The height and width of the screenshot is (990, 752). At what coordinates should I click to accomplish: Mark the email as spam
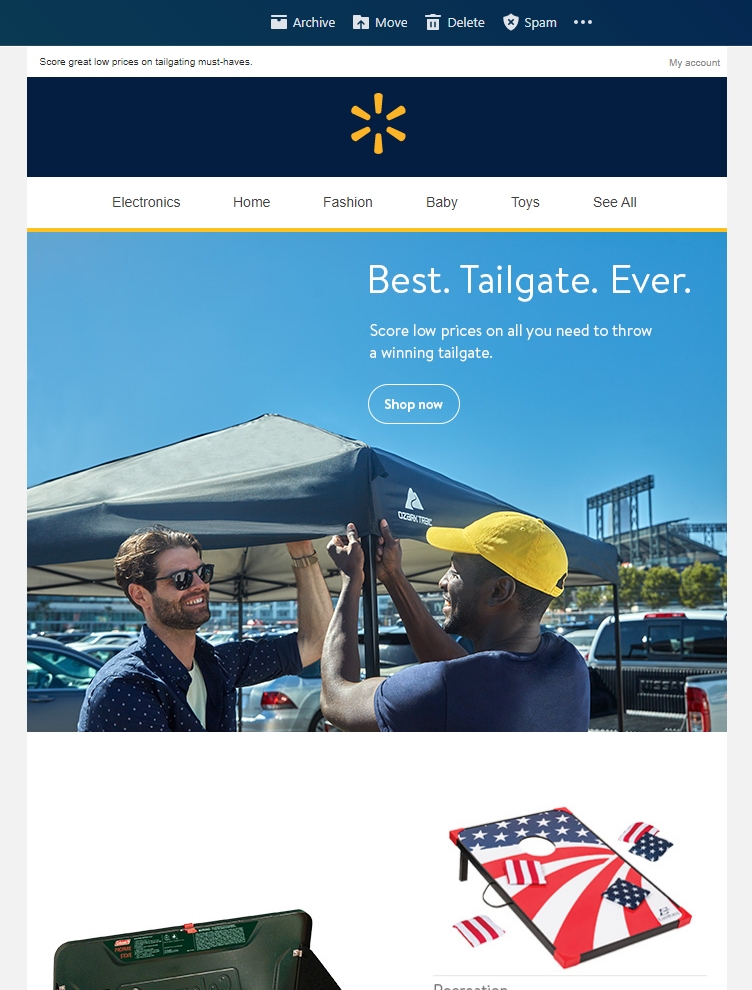click(529, 22)
